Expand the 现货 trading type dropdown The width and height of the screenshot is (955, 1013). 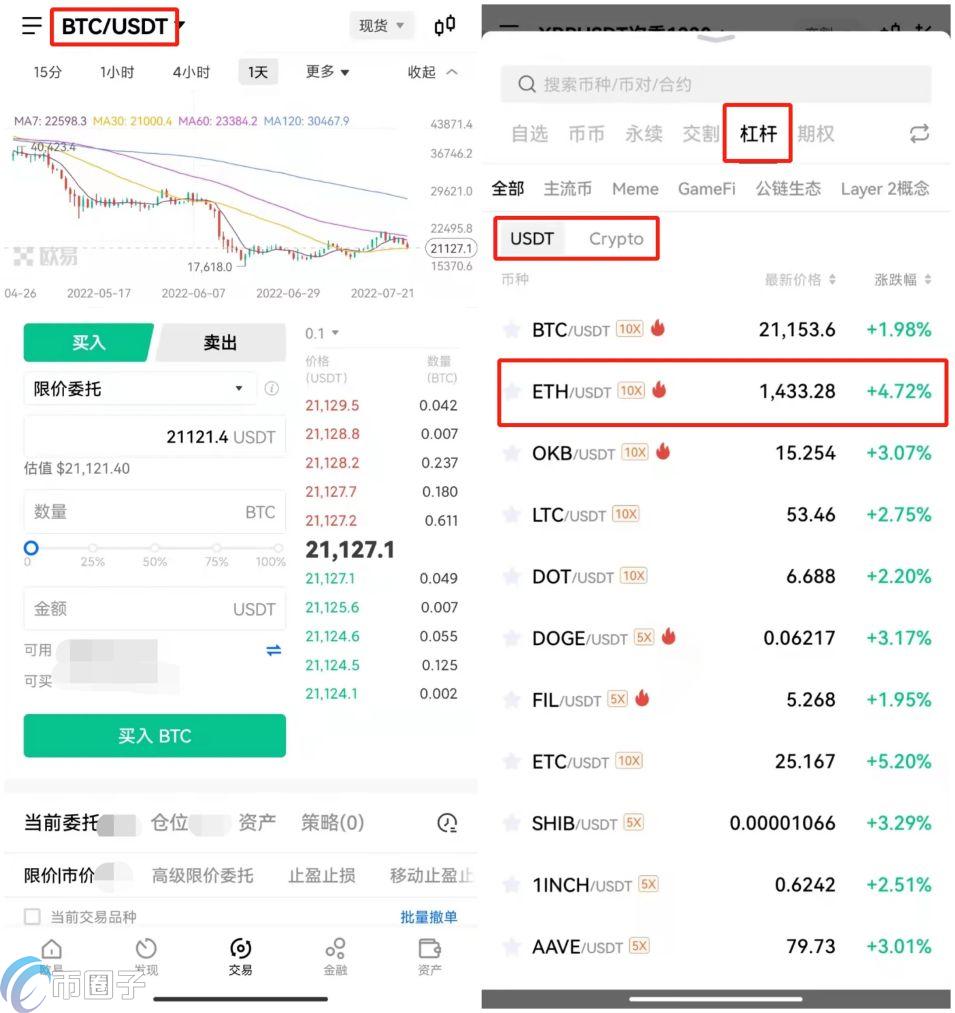coord(382,26)
